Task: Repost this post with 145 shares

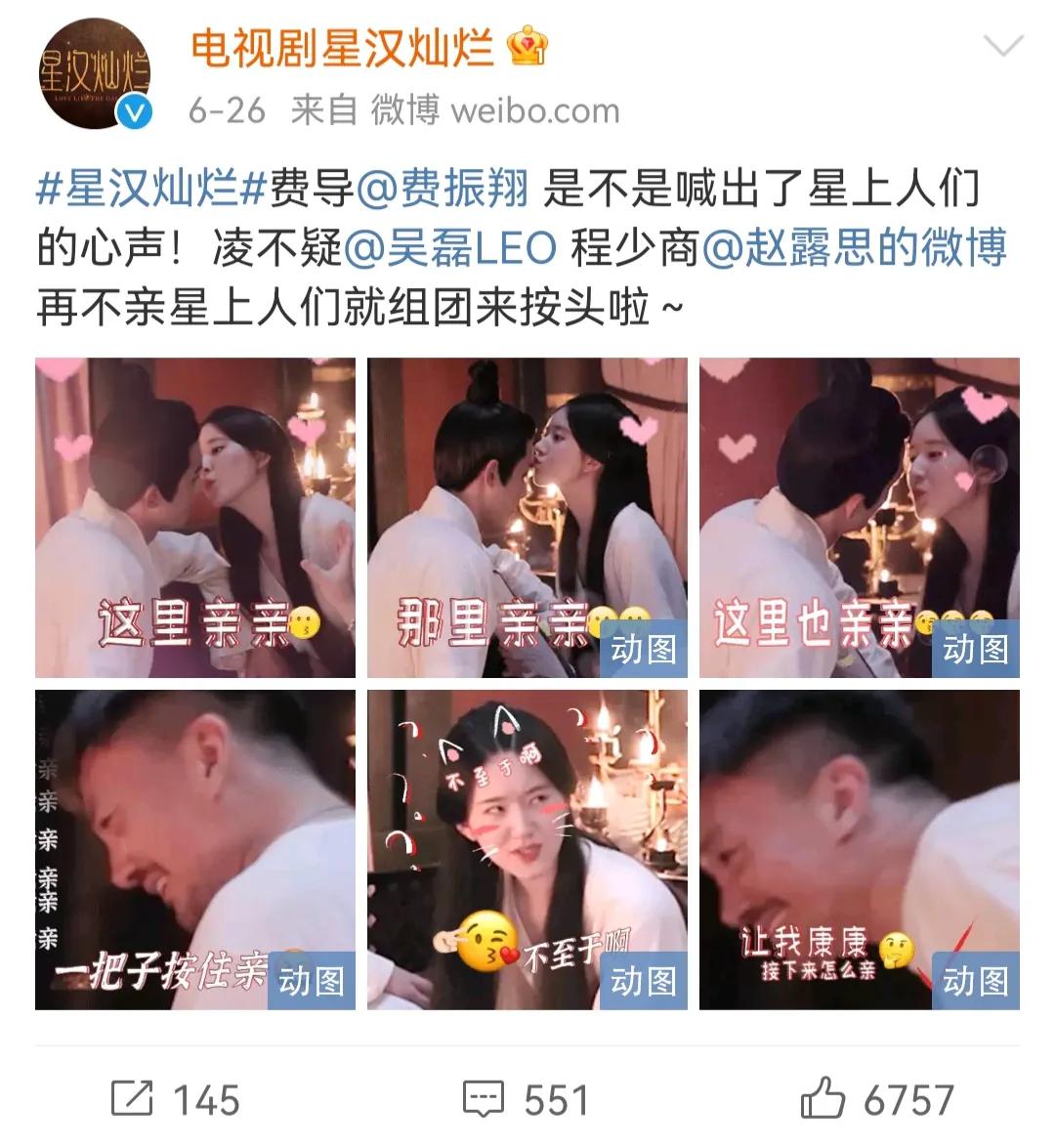Action: (x=176, y=1099)
